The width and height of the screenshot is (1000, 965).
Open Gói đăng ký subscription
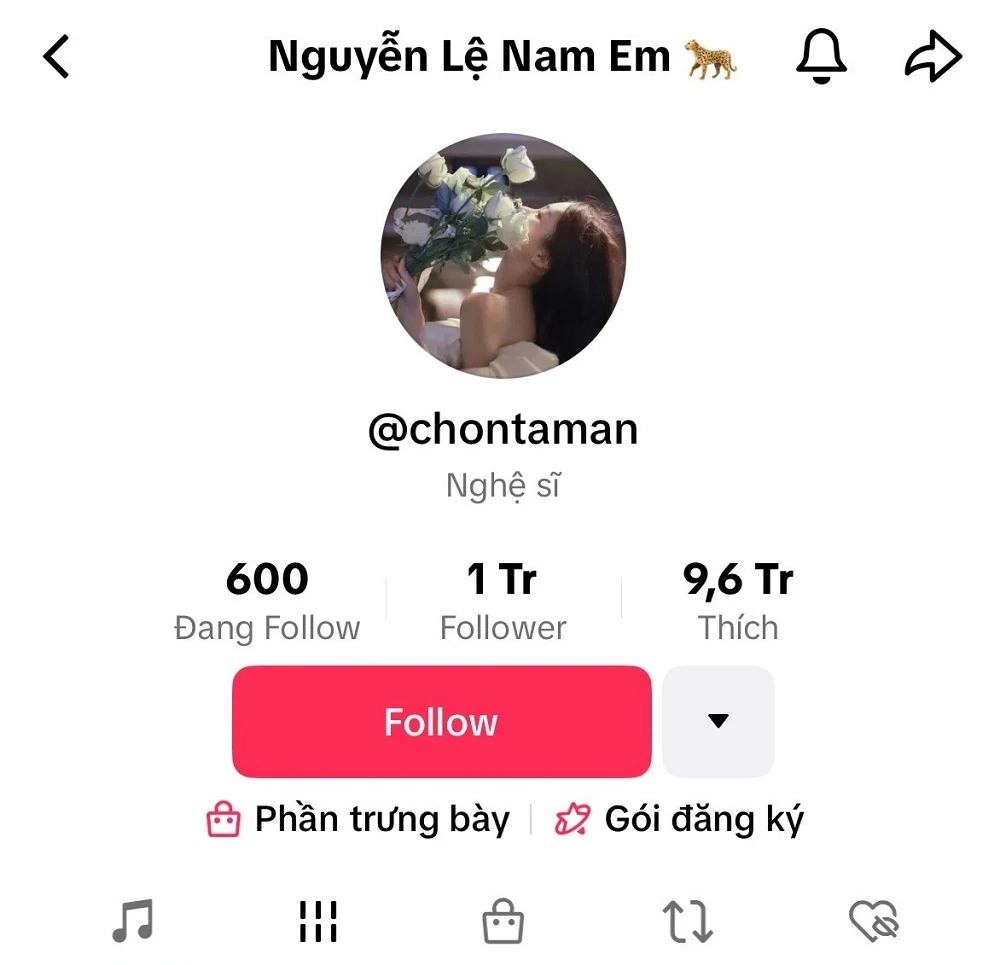pos(680,820)
